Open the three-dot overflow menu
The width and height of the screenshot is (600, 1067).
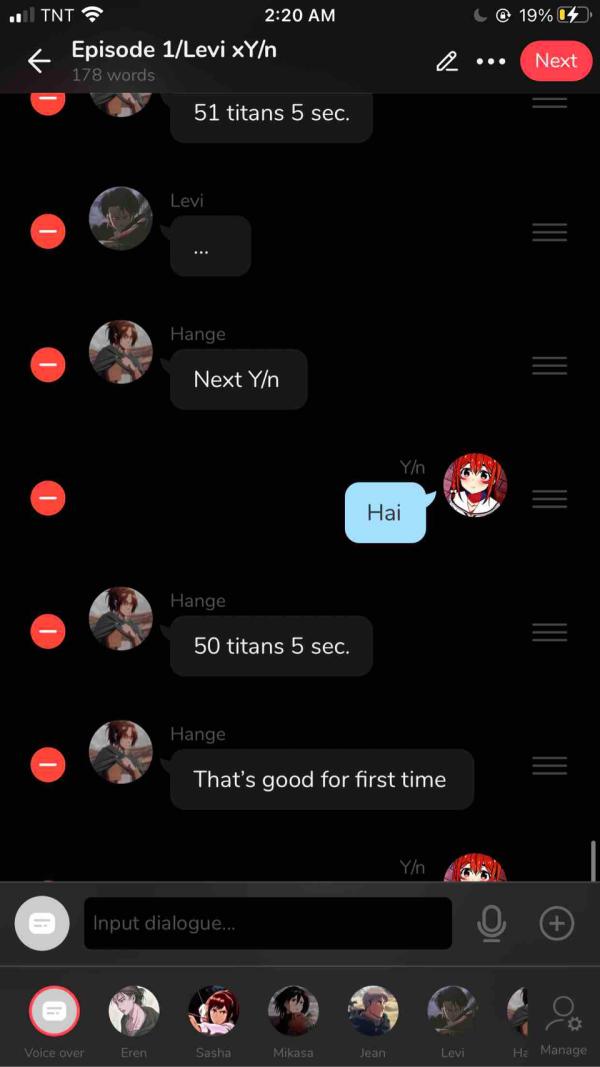coord(491,62)
